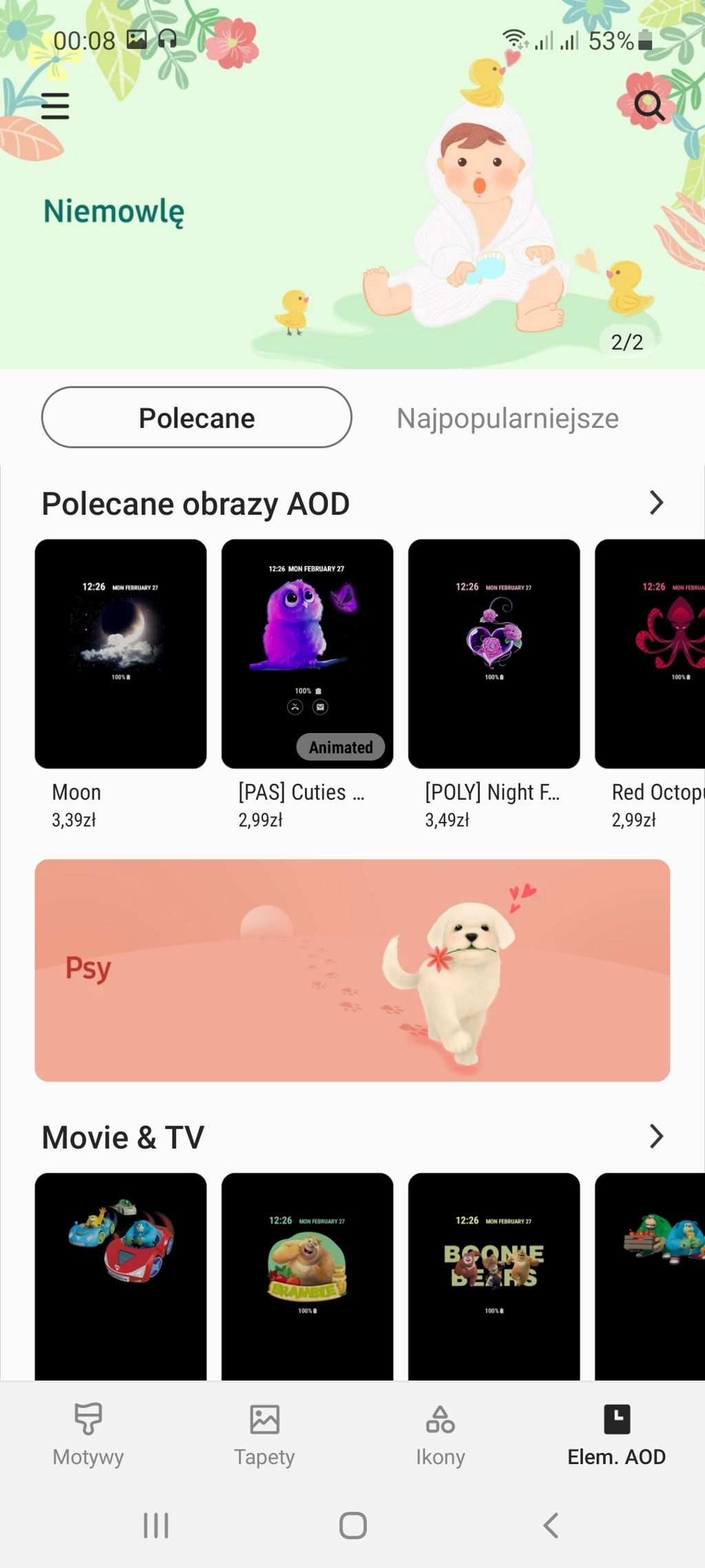Open the search magnifier icon
705x1568 pixels.
tap(649, 106)
